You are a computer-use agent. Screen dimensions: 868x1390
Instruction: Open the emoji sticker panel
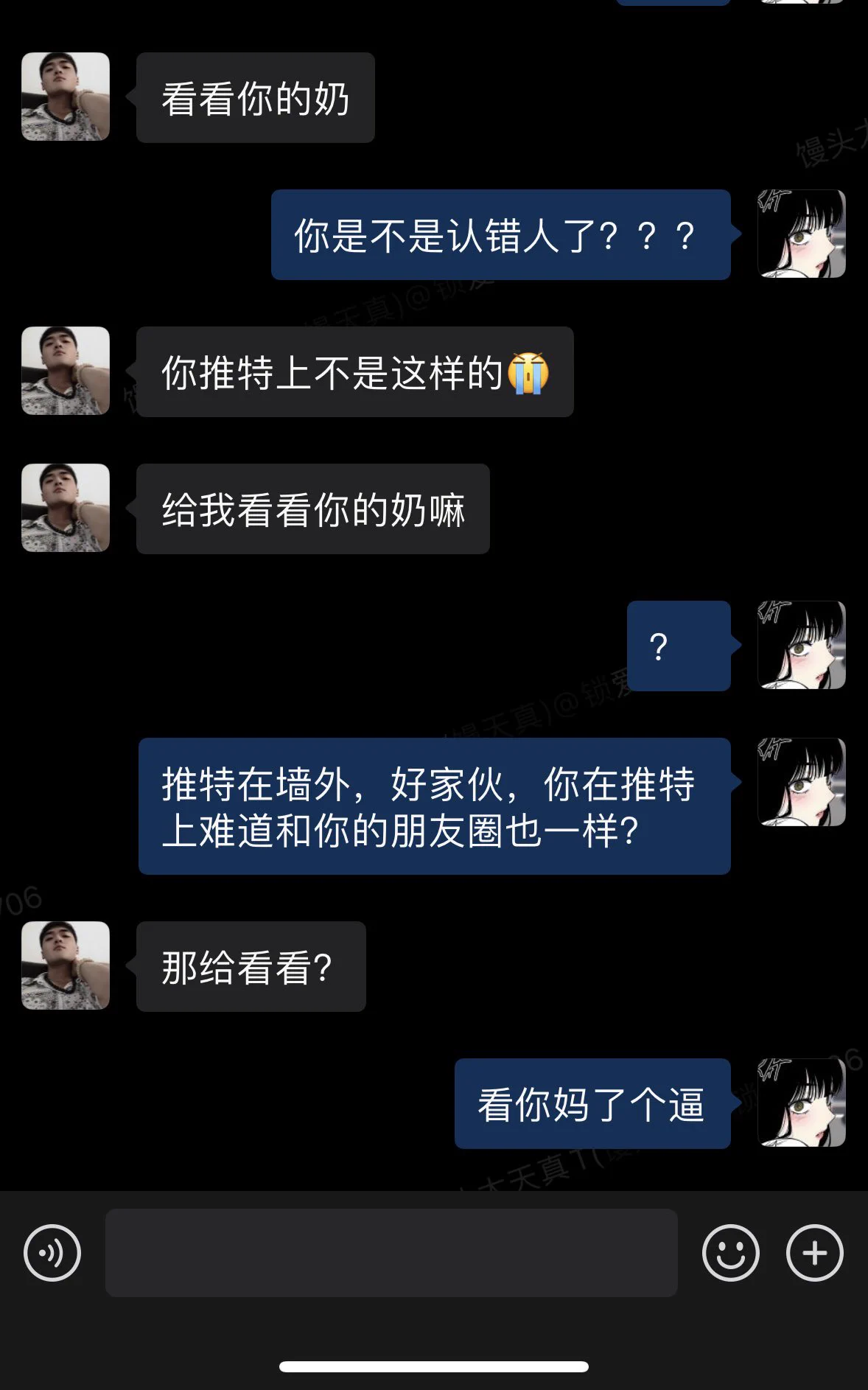point(730,1253)
